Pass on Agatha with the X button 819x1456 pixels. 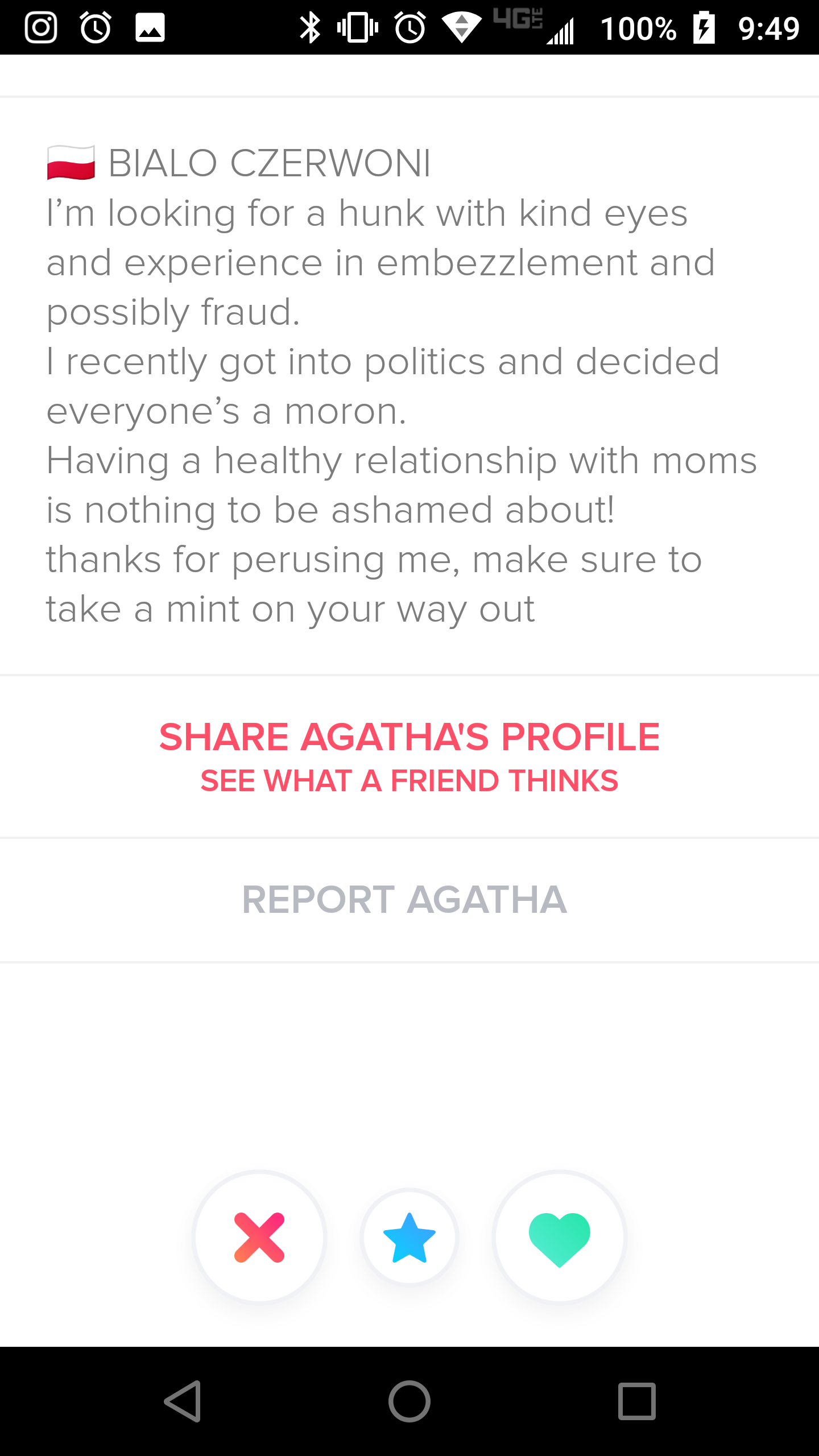coord(259,1238)
